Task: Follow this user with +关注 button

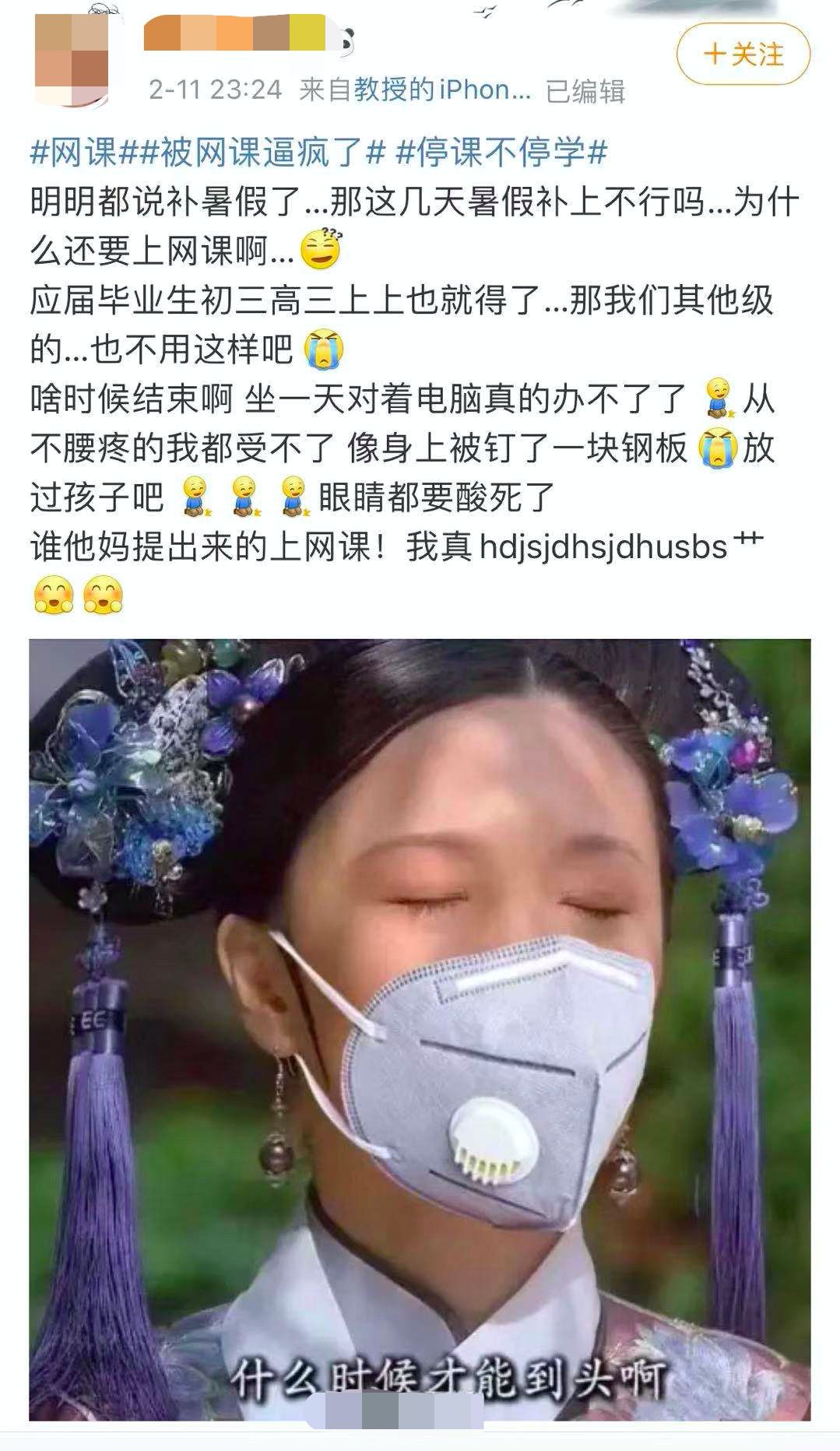Action: pyautogui.click(x=743, y=54)
